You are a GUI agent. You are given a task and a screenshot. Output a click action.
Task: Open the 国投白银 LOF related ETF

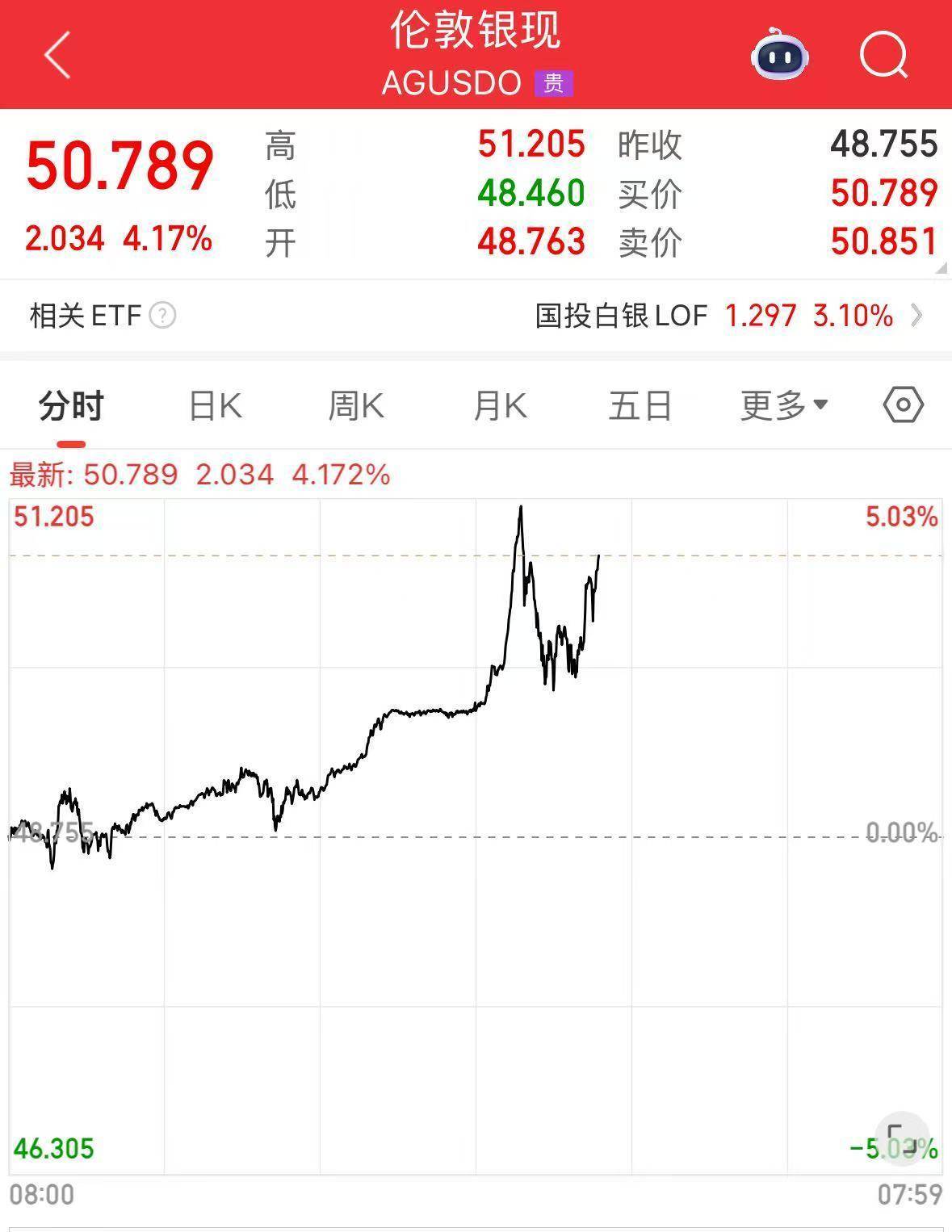tap(727, 315)
